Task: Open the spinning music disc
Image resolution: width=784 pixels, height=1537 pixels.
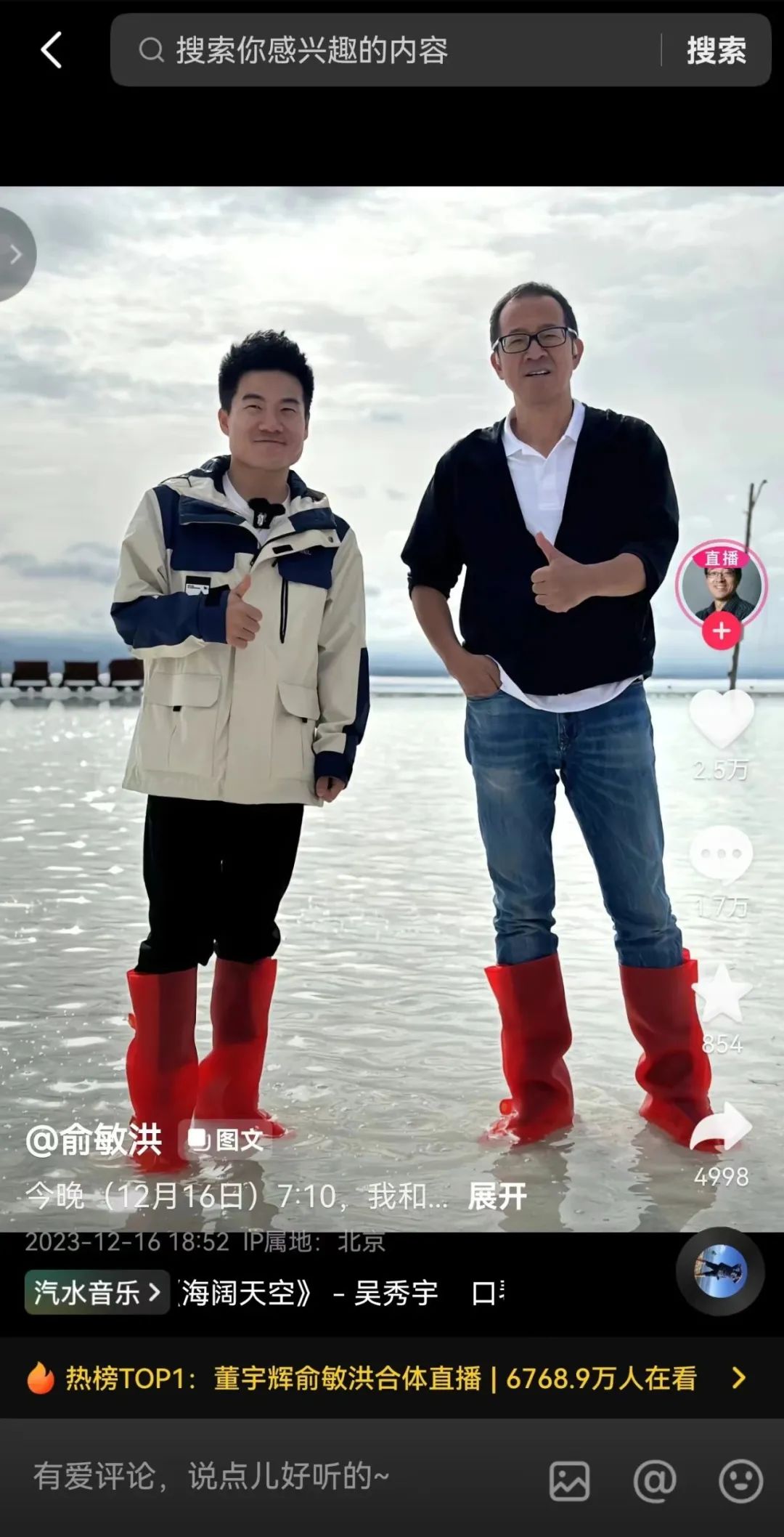Action: 719,1273
